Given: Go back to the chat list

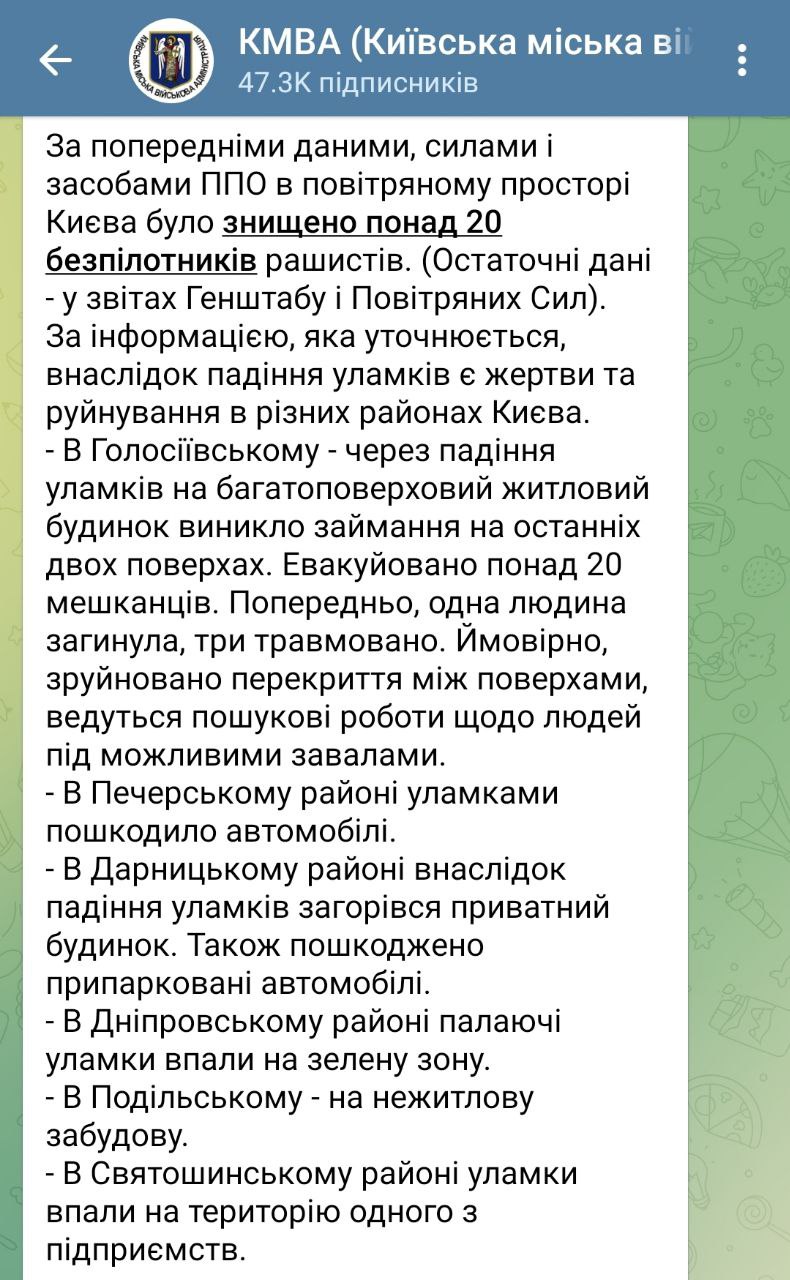Looking at the screenshot, I should point(56,60).
